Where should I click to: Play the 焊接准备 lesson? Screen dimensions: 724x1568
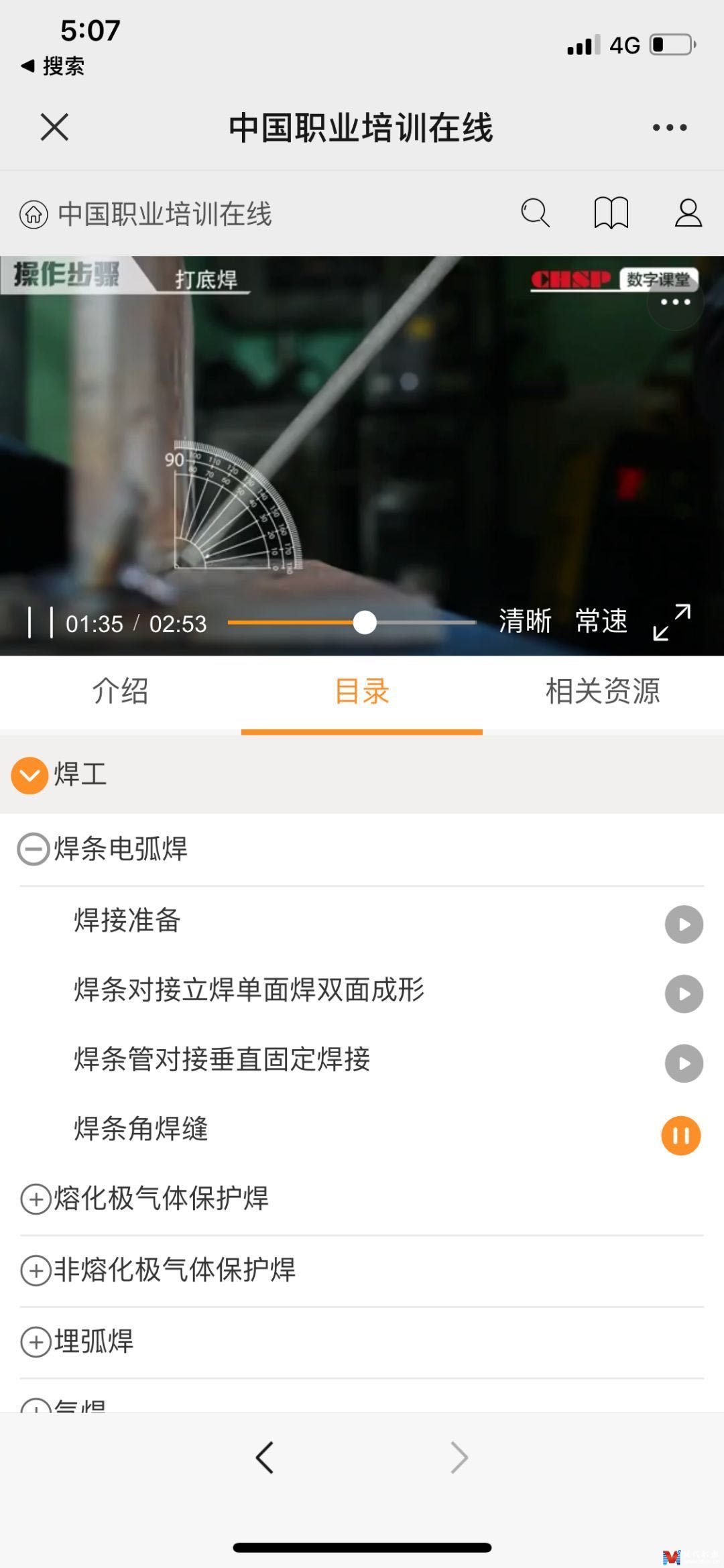tap(684, 924)
